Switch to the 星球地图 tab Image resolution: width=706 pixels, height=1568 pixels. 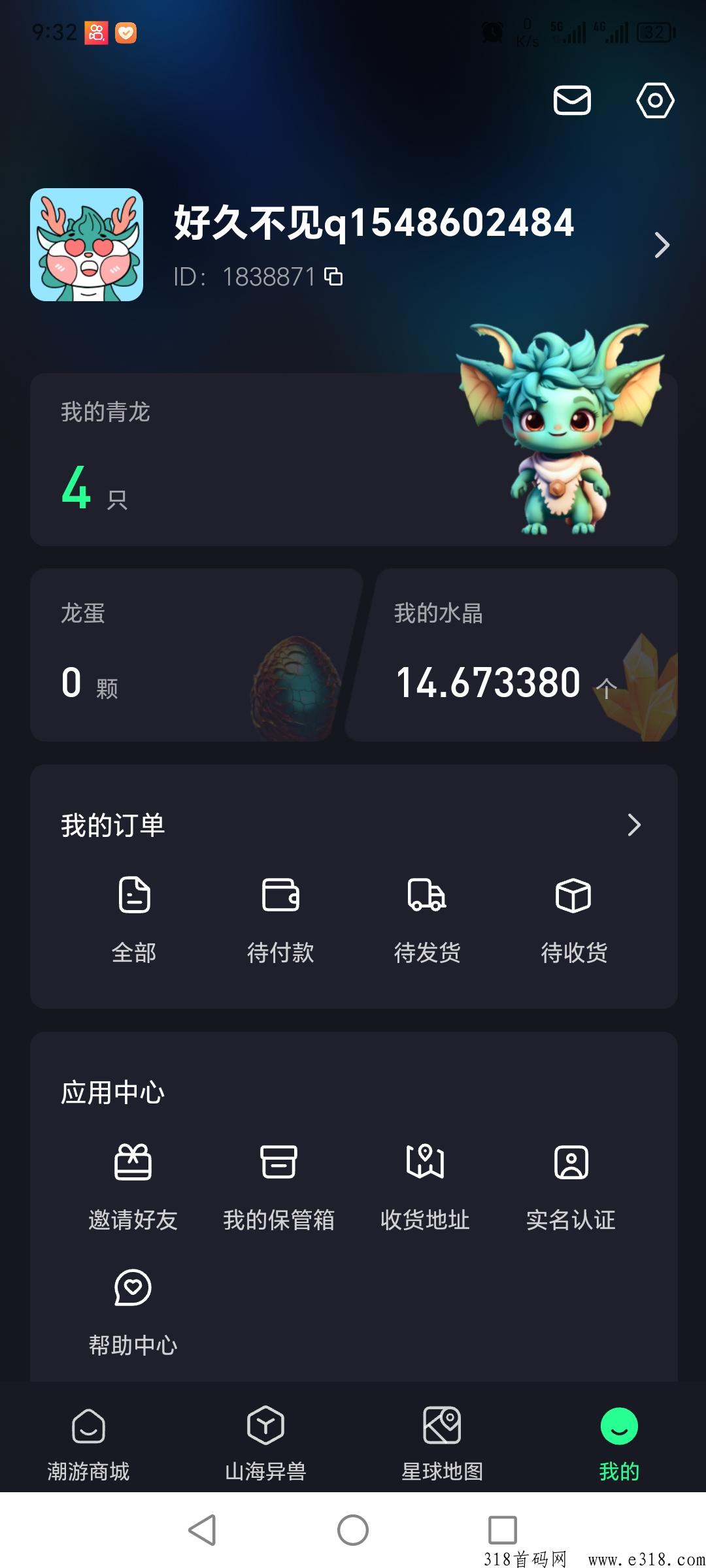point(442,1444)
